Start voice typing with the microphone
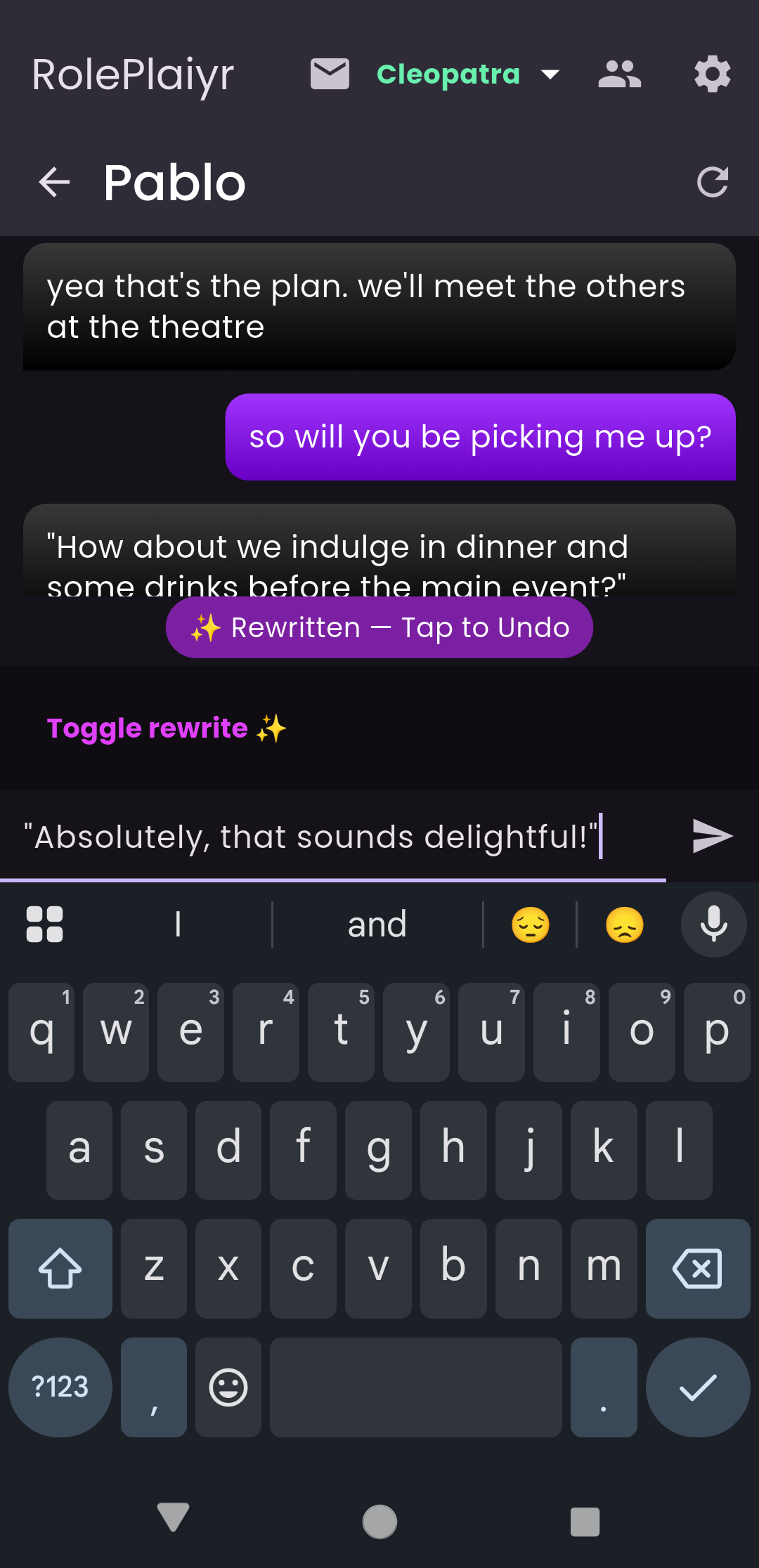This screenshot has height=1568, width=759. click(713, 925)
